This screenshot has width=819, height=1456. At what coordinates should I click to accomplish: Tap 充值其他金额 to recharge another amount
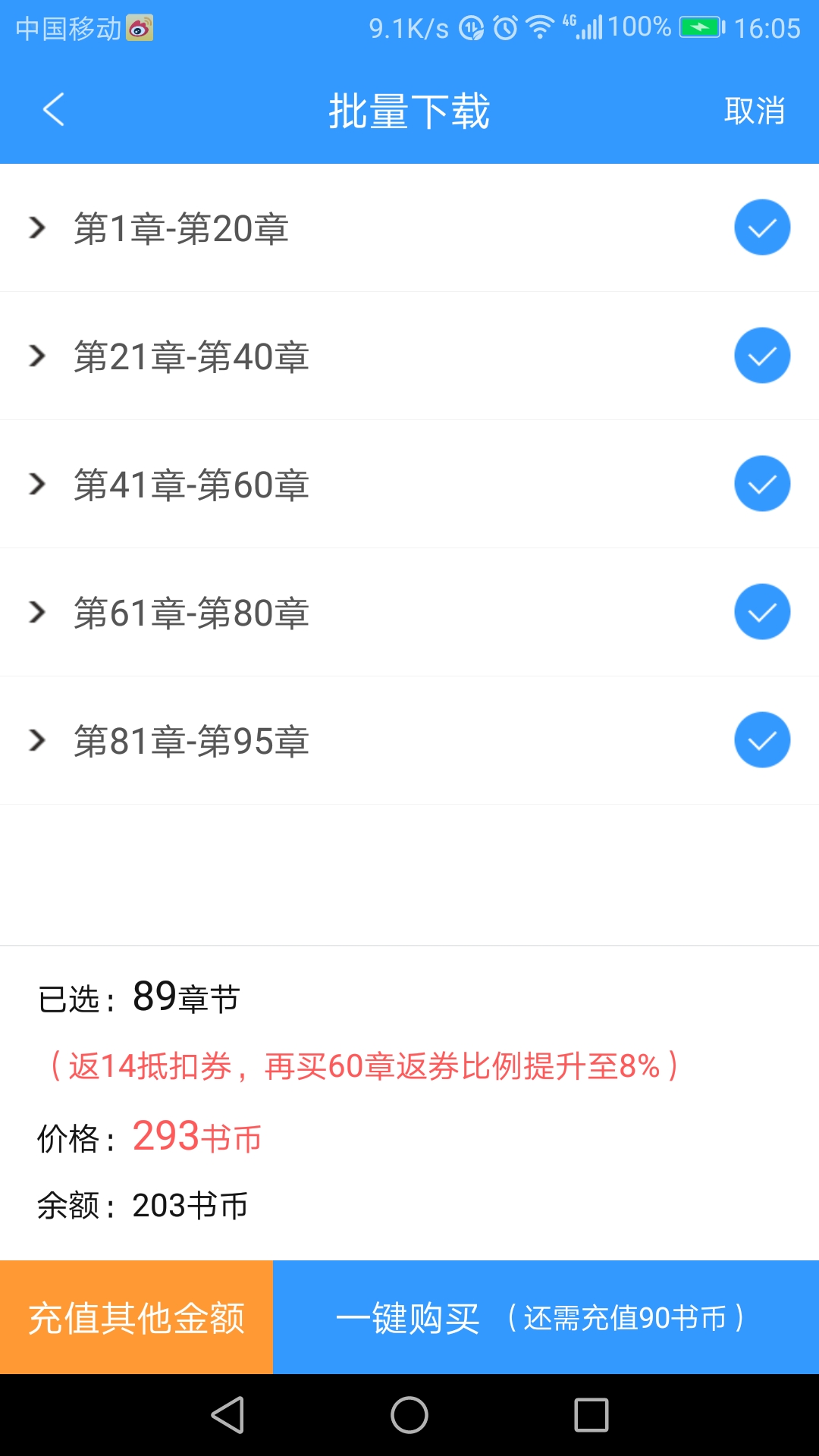click(136, 1317)
